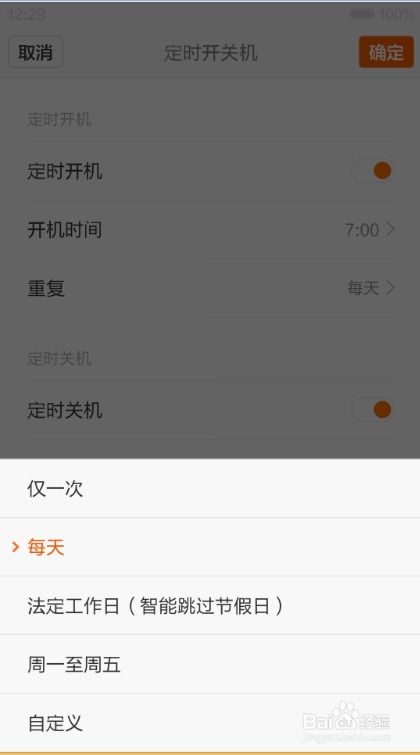Select the 仅一次 repeat option

(x=210, y=488)
